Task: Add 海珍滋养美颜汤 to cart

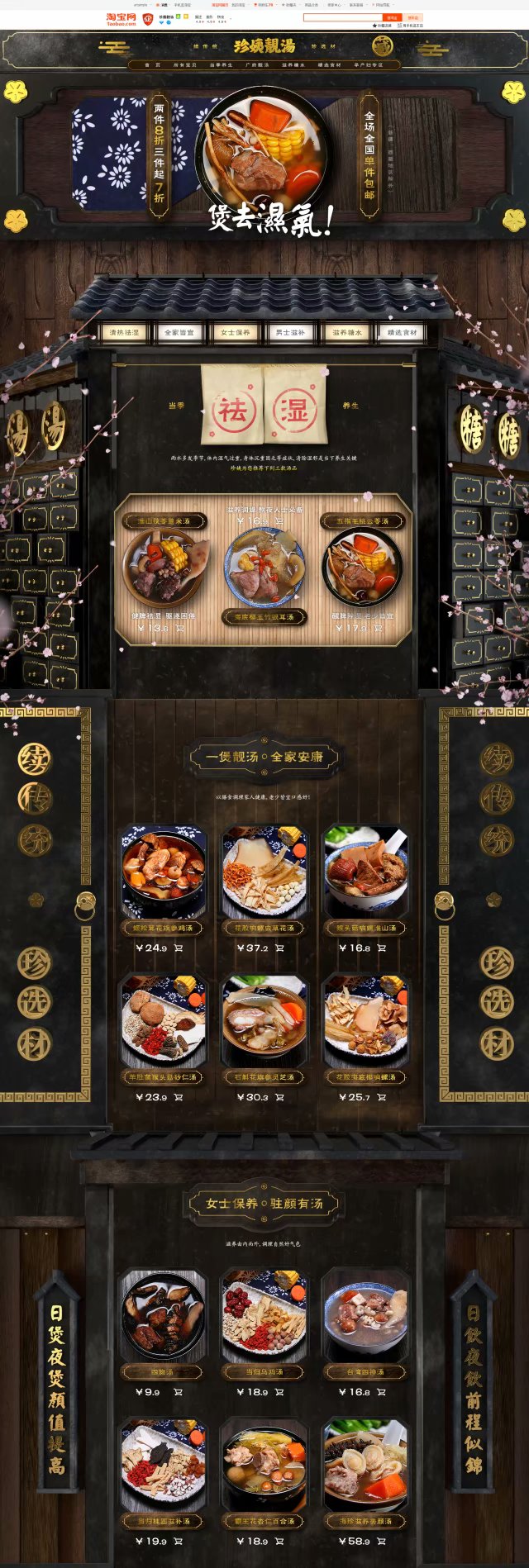Action: pos(382,1541)
